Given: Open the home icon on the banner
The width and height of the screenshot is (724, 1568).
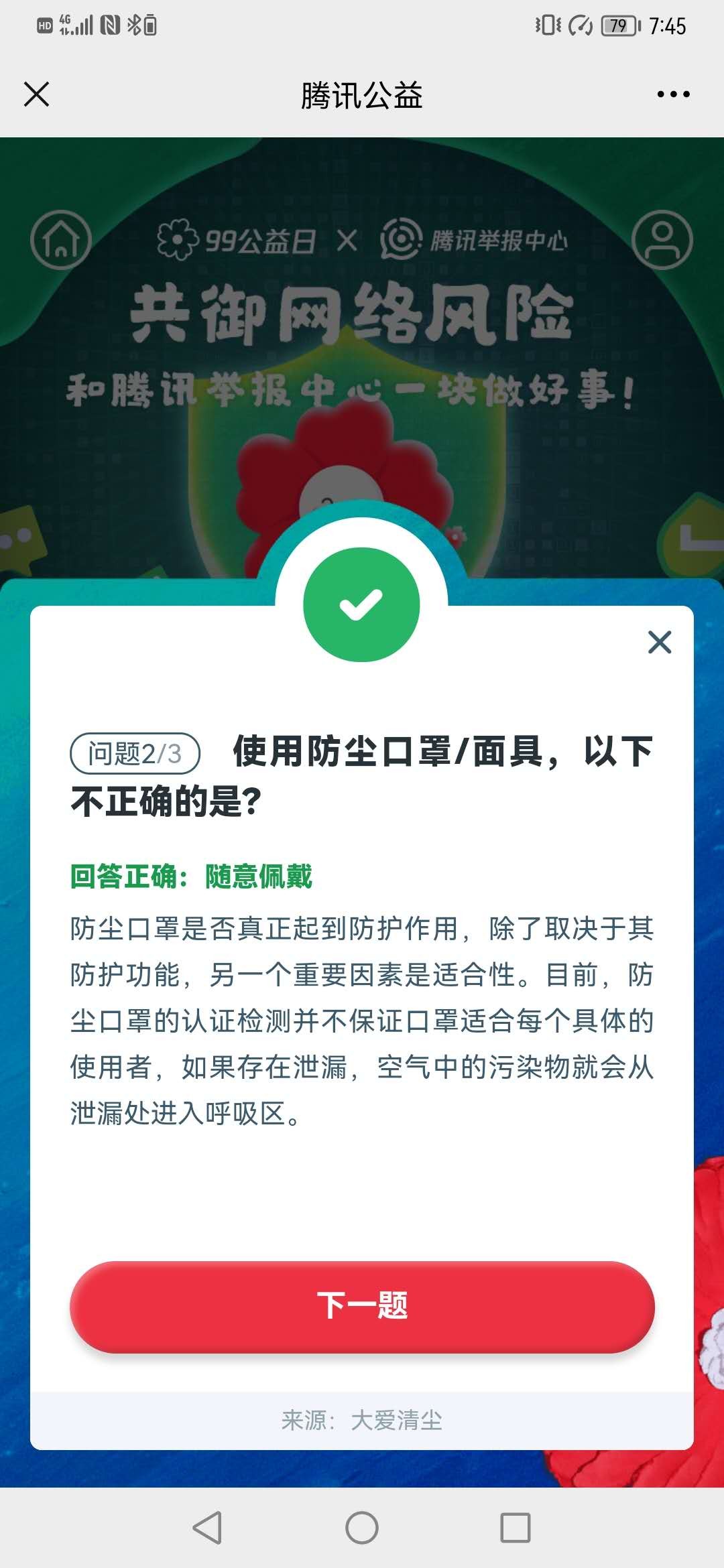Looking at the screenshot, I should [x=61, y=240].
